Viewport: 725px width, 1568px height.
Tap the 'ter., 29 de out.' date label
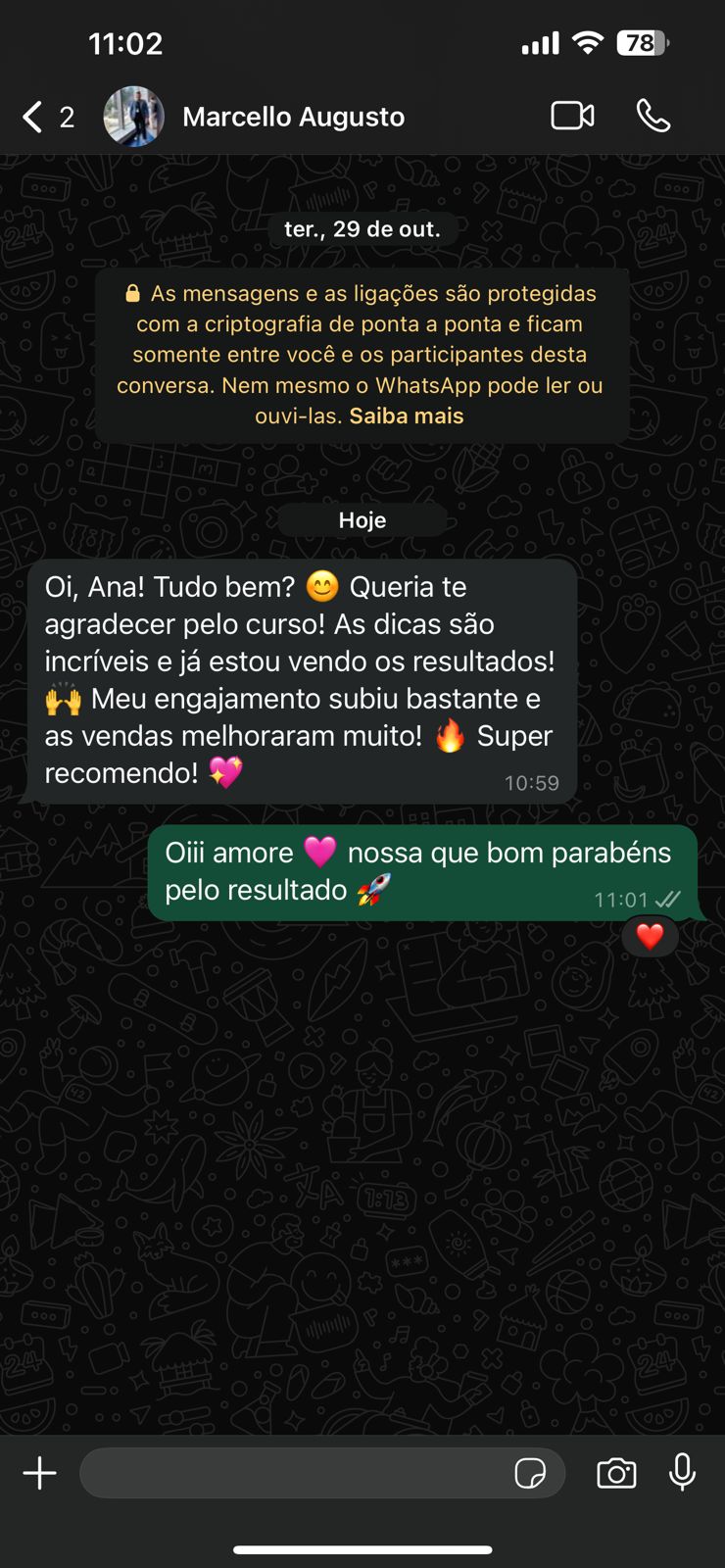pyautogui.click(x=362, y=228)
